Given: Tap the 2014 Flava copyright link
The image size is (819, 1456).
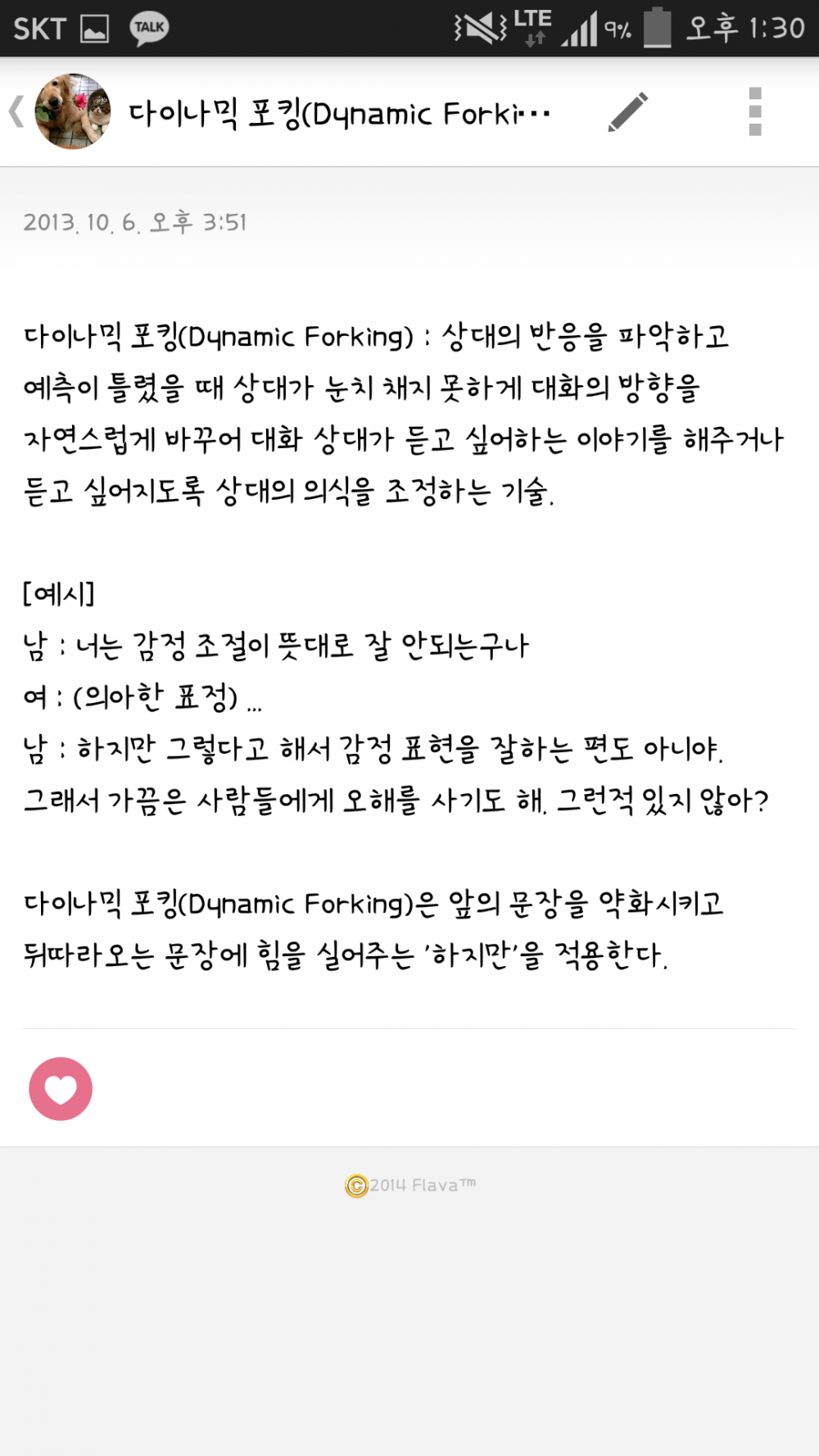Looking at the screenshot, I should (411, 1182).
